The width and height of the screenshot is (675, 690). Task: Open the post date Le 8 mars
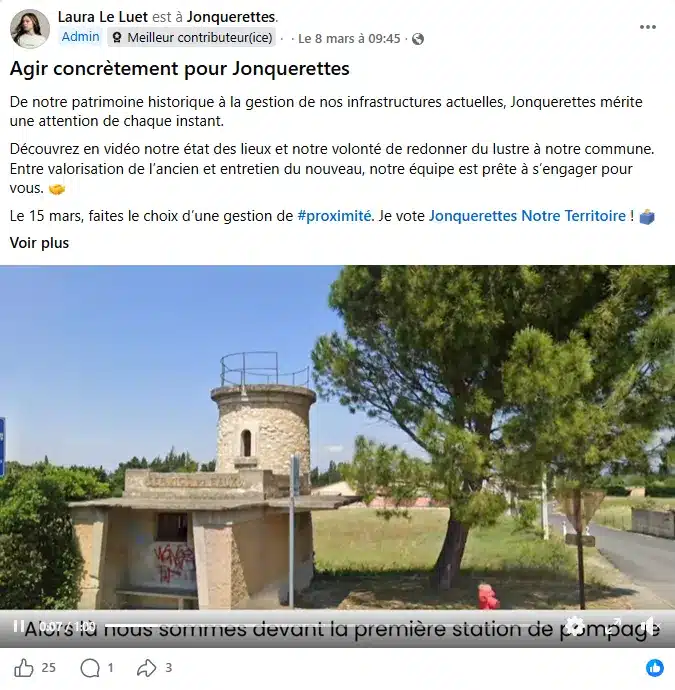click(350, 38)
